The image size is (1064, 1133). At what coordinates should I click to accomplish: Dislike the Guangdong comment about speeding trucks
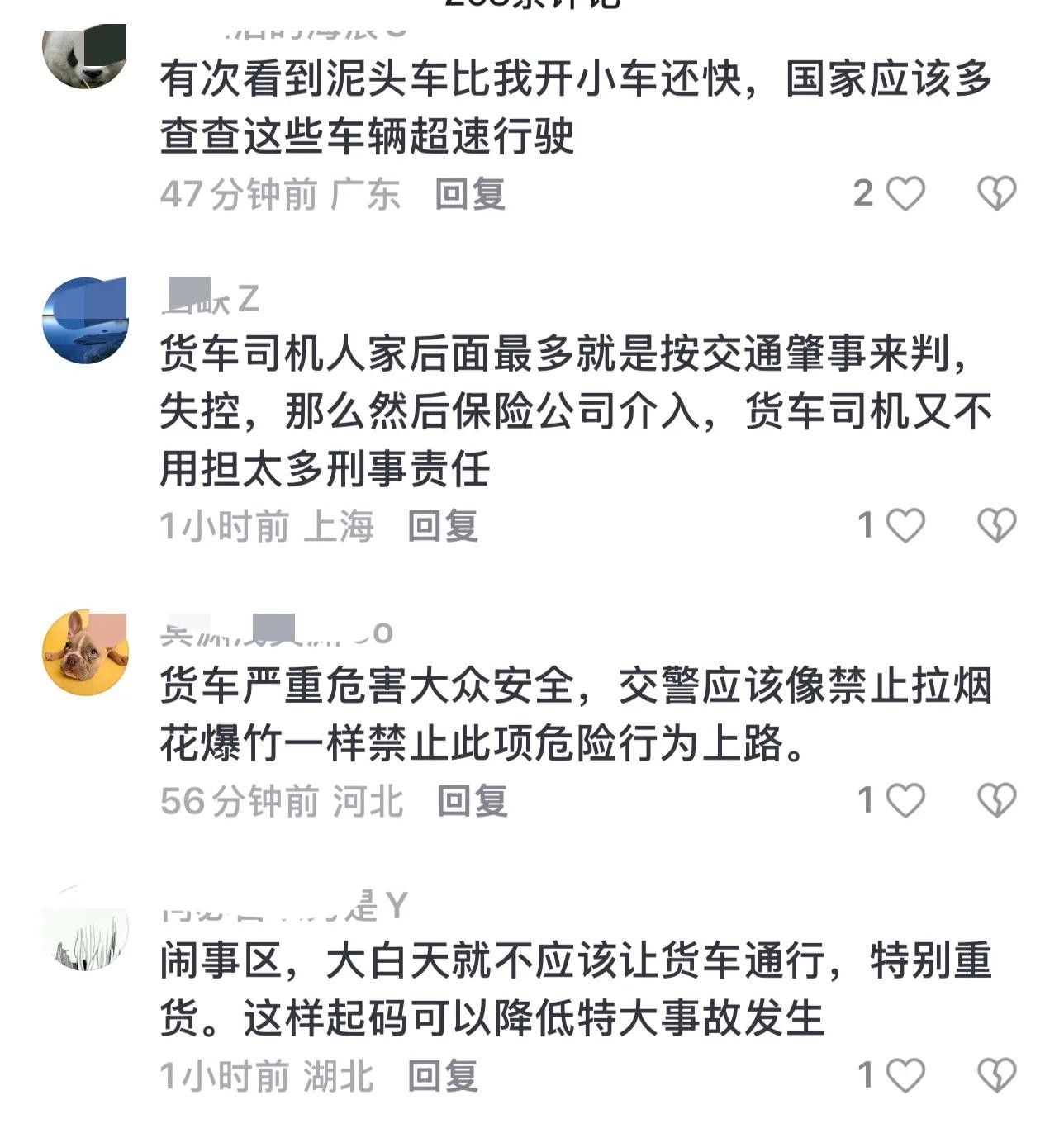click(996, 194)
